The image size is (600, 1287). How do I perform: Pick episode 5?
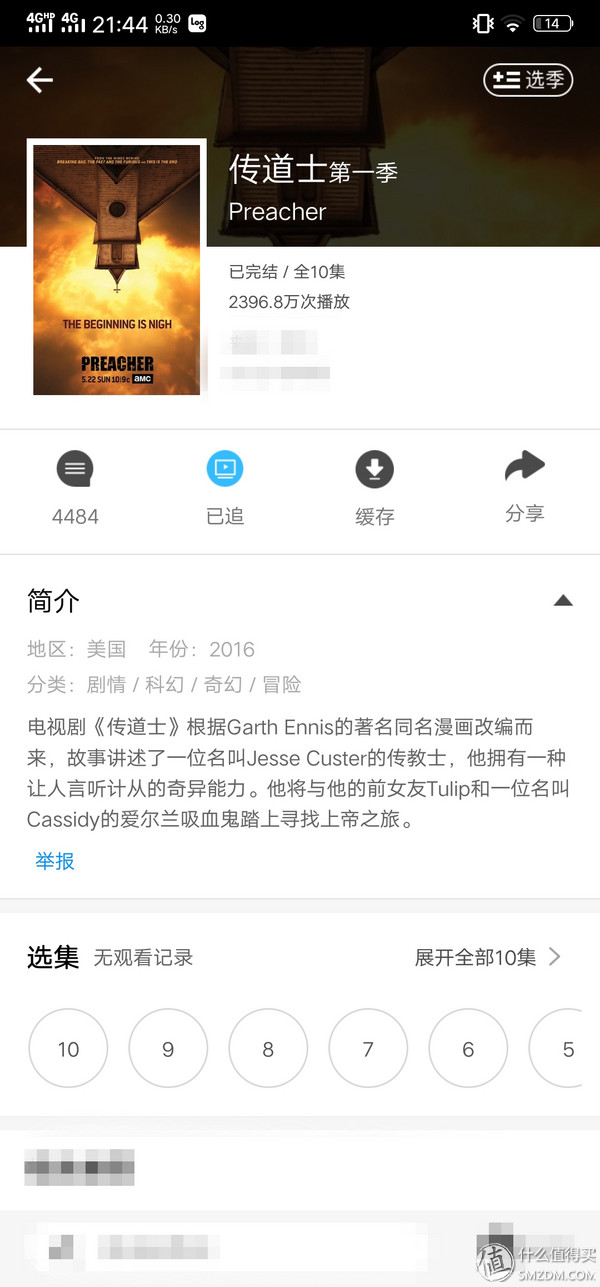coord(566,1049)
